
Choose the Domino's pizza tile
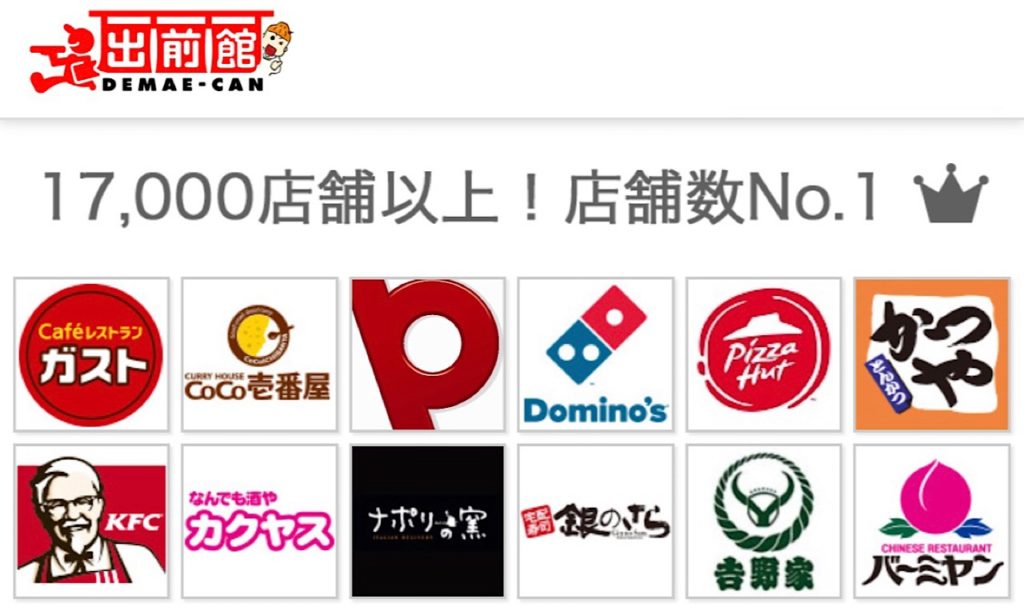[595, 355]
